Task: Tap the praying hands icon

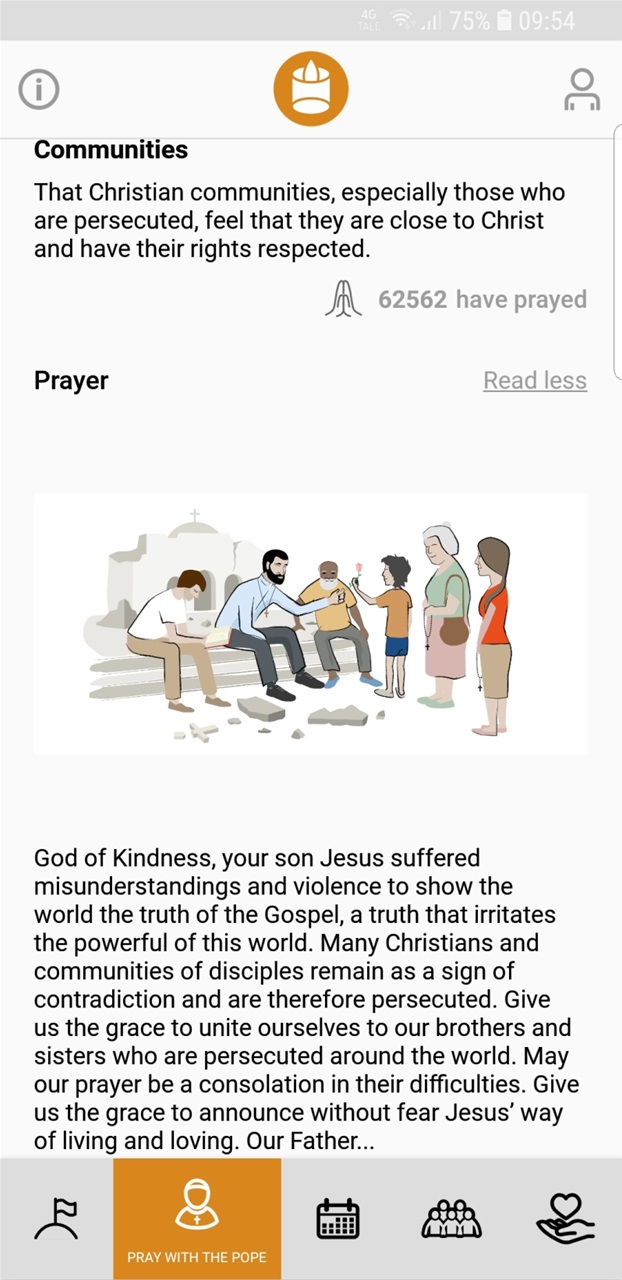Action: pos(343,299)
